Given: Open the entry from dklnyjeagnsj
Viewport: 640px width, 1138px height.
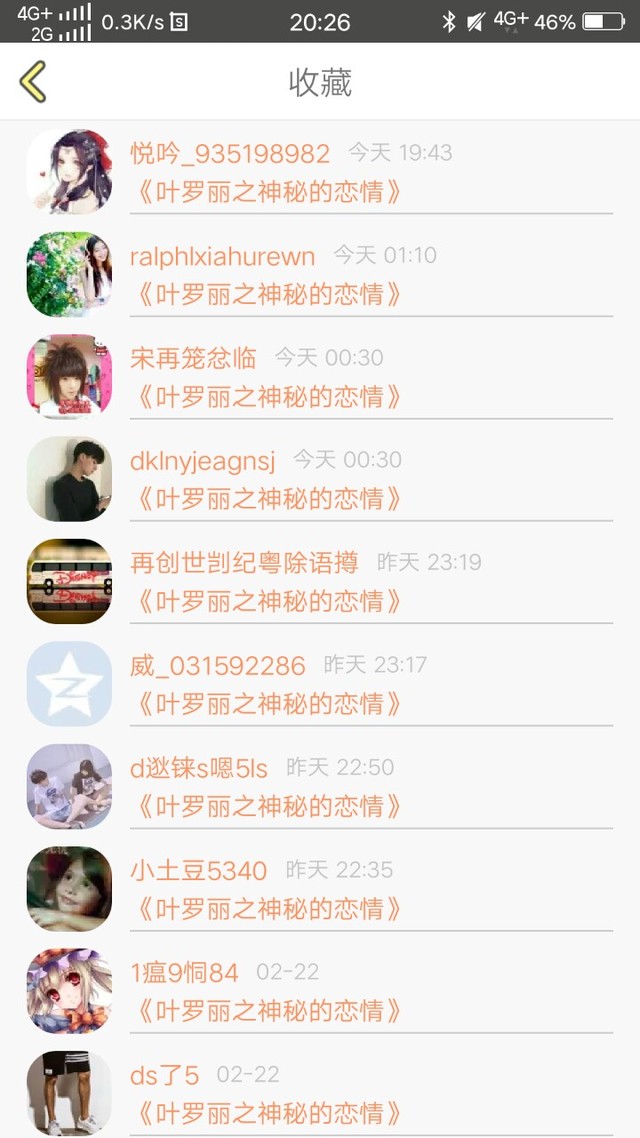Looking at the screenshot, I should click(320, 479).
